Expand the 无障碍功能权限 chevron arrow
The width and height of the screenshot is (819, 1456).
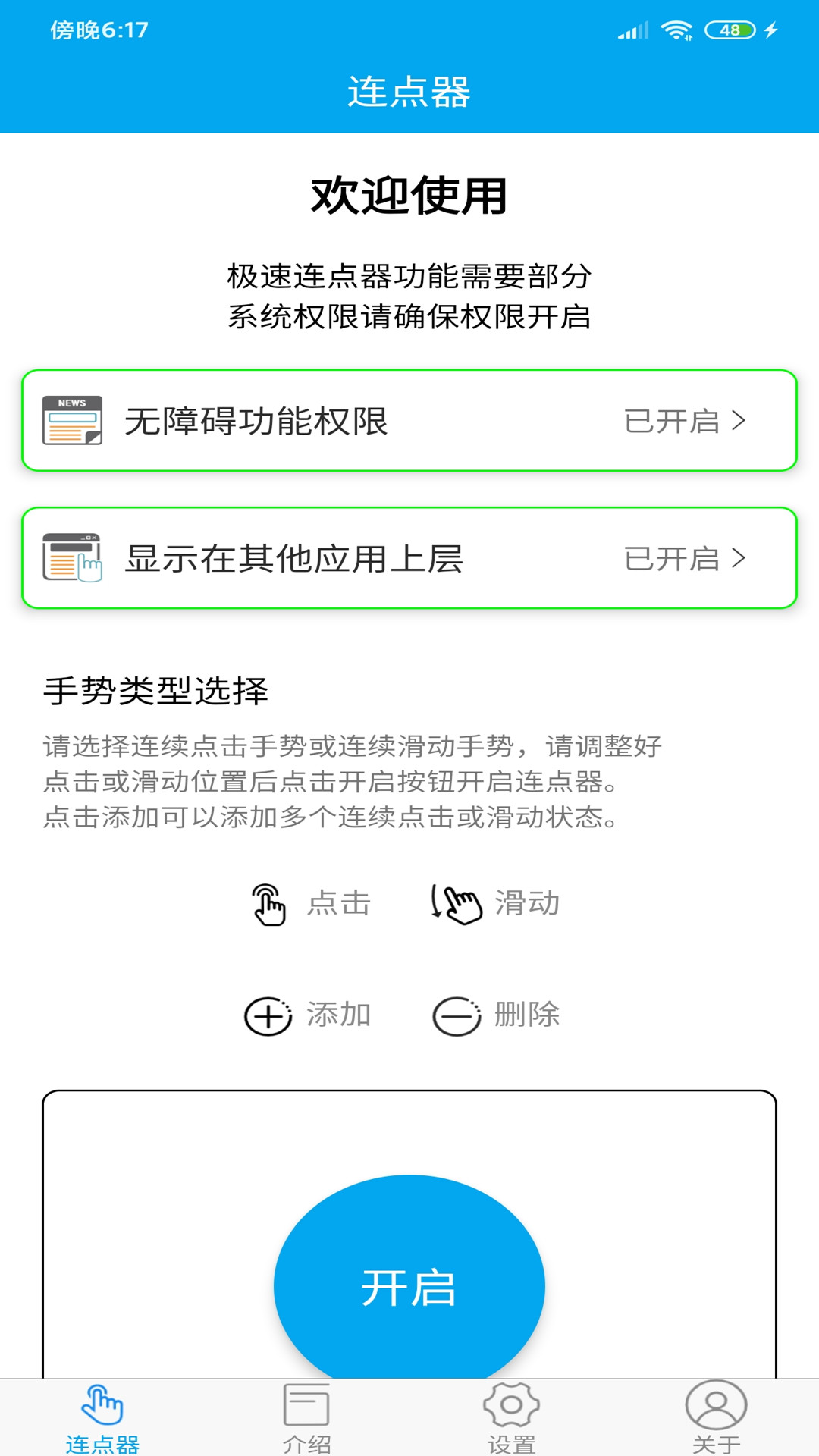(x=739, y=421)
